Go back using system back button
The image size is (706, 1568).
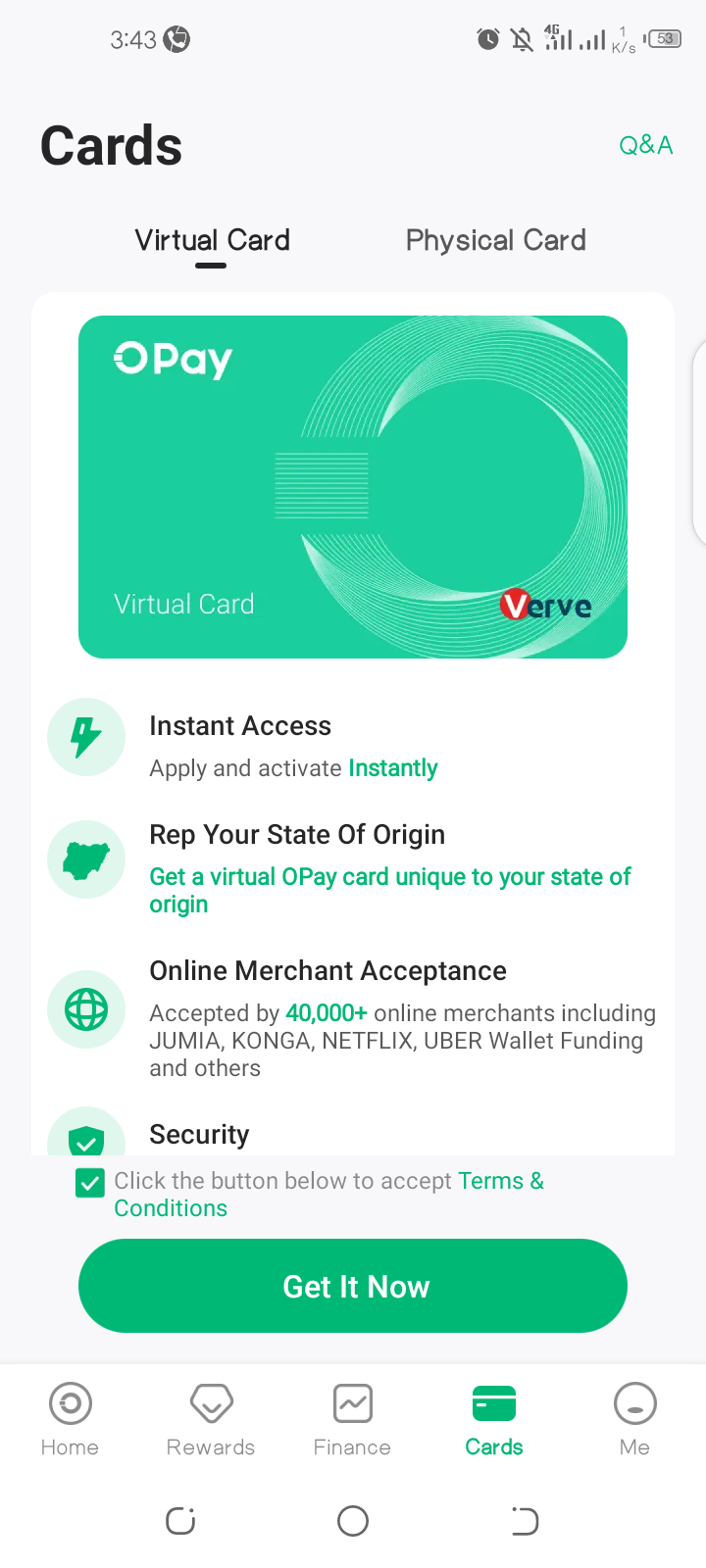525,1521
